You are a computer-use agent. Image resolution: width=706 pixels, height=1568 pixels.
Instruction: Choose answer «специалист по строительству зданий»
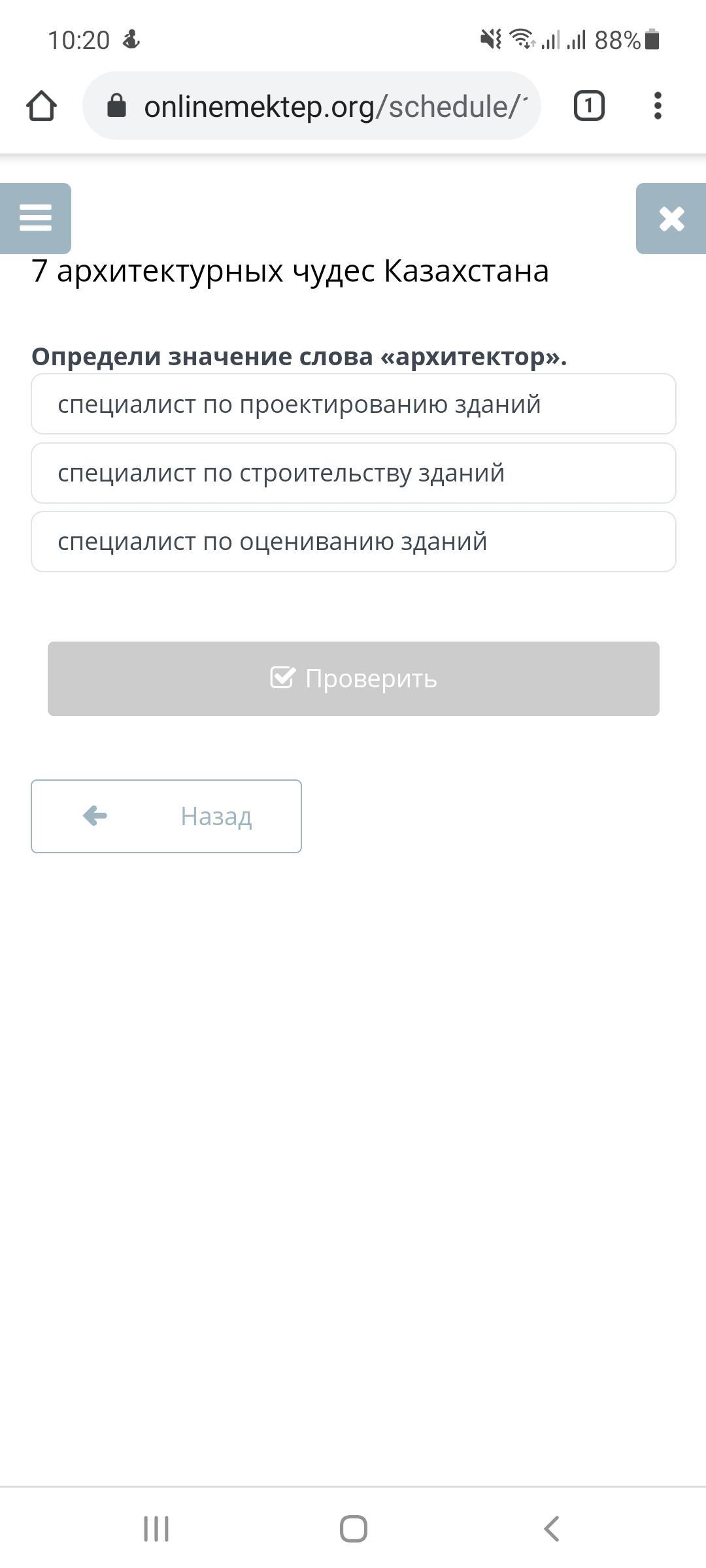pos(354,473)
